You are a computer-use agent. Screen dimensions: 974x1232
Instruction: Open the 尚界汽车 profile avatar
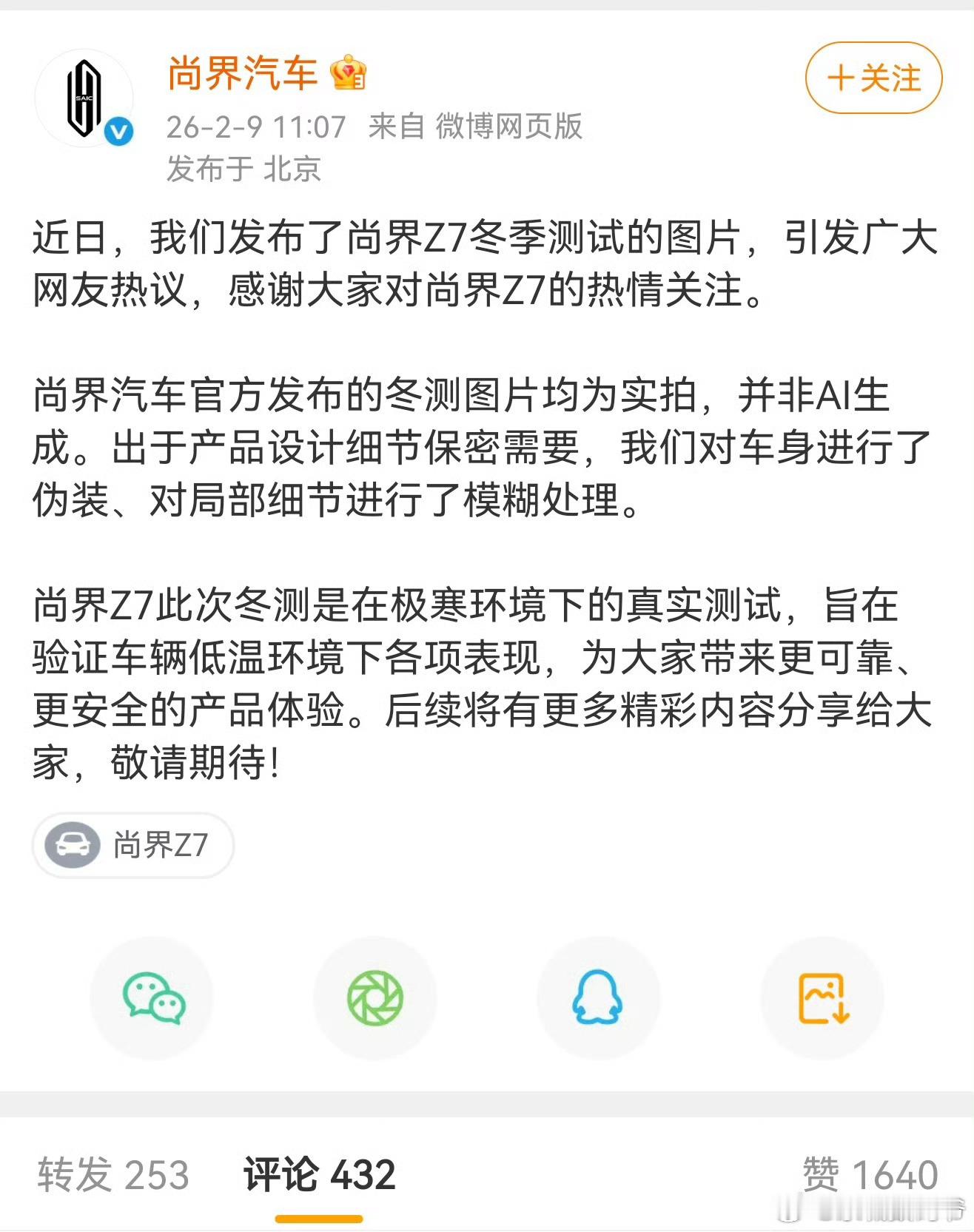(87, 96)
